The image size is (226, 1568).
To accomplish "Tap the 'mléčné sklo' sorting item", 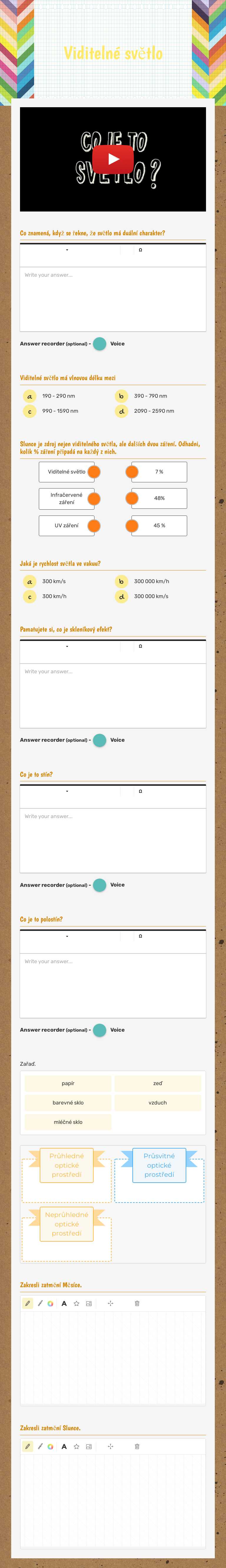I will (x=68, y=1122).
